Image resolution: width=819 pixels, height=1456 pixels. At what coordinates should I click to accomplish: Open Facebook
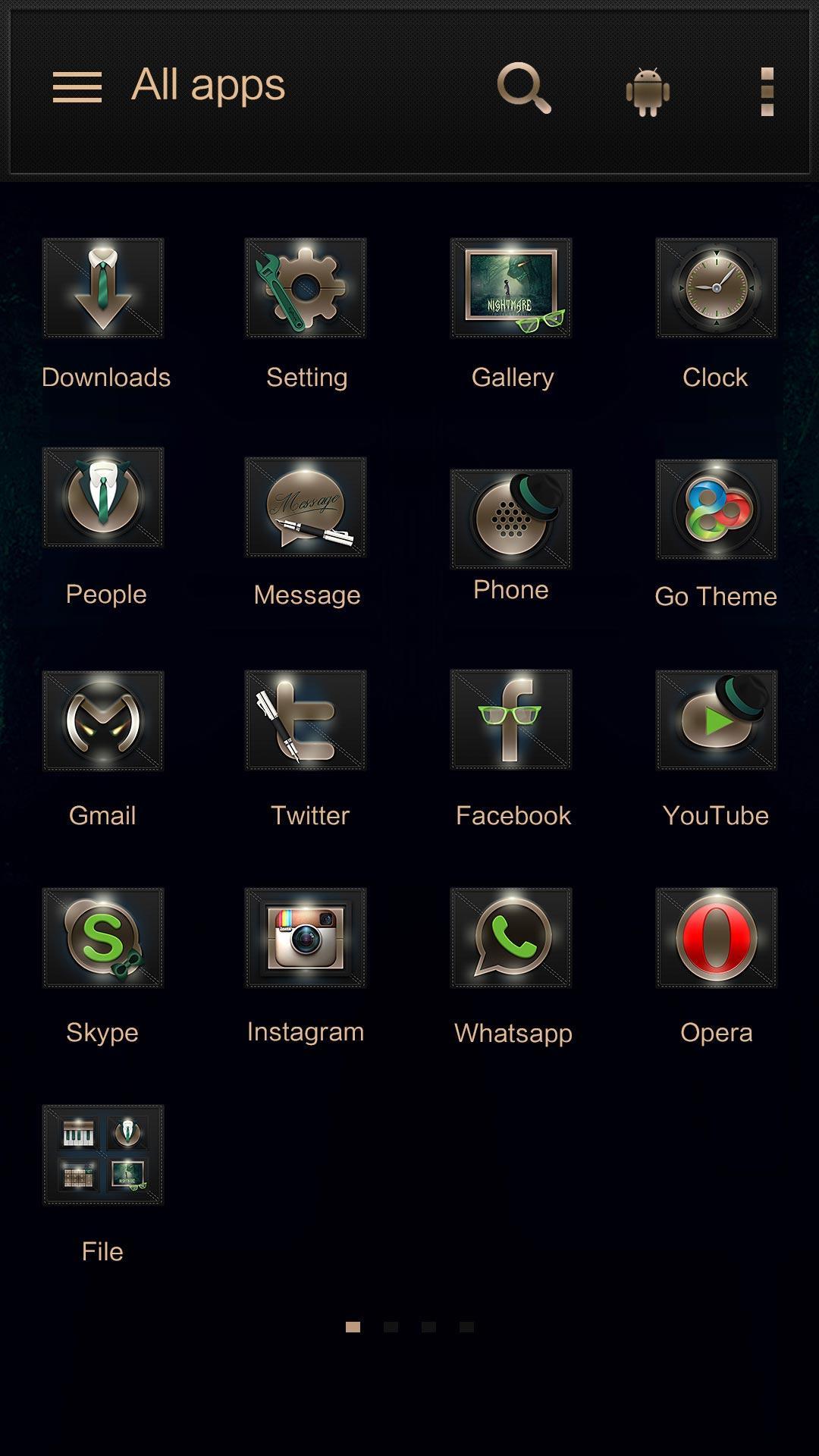pyautogui.click(x=511, y=720)
